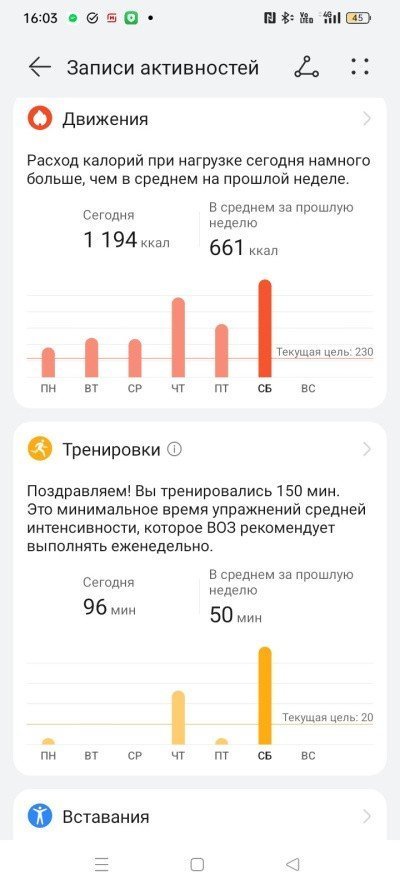Open recent apps from navigation bar
Image resolution: width=400 pixels, height=889 pixels.
pyautogui.click(x=101, y=864)
